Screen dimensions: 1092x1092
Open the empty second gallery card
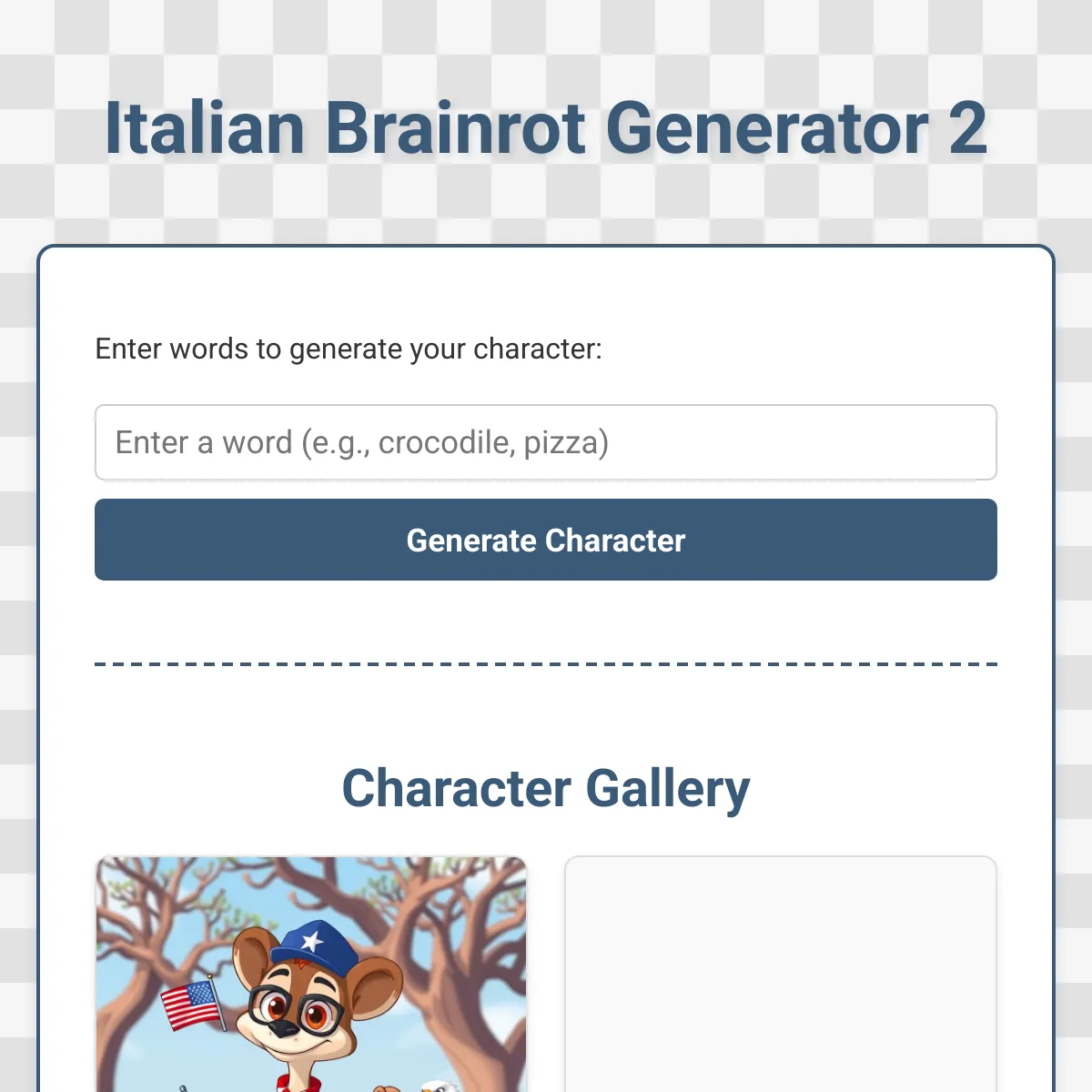coord(781,974)
